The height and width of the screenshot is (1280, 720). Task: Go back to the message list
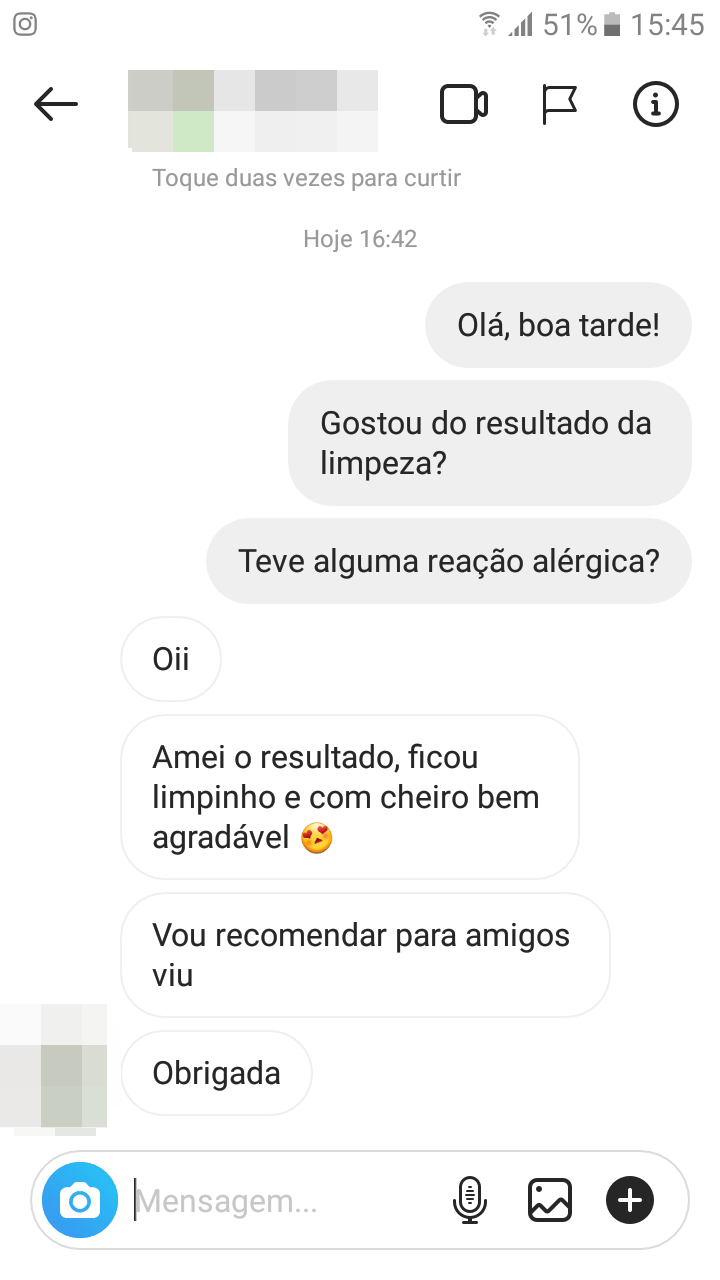tap(55, 104)
